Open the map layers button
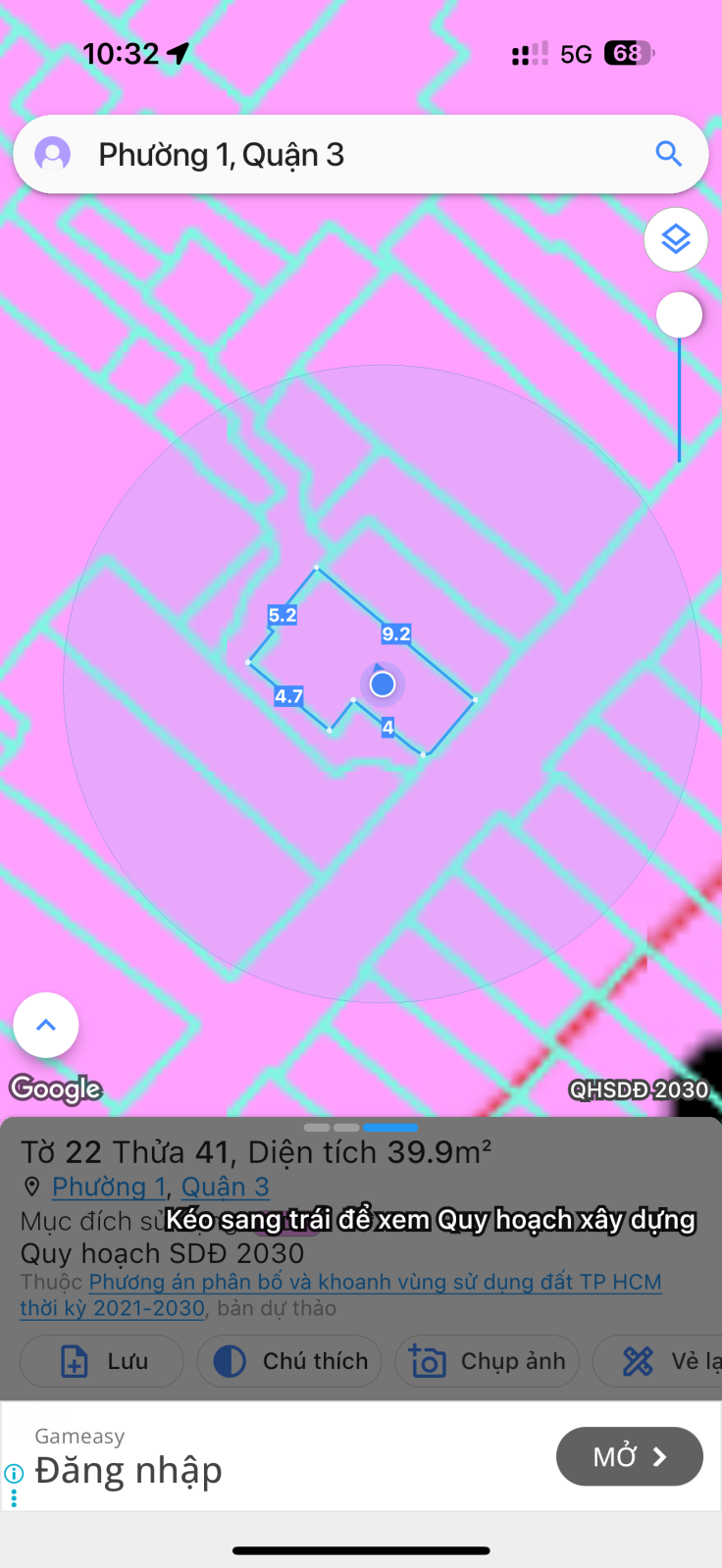 (676, 239)
